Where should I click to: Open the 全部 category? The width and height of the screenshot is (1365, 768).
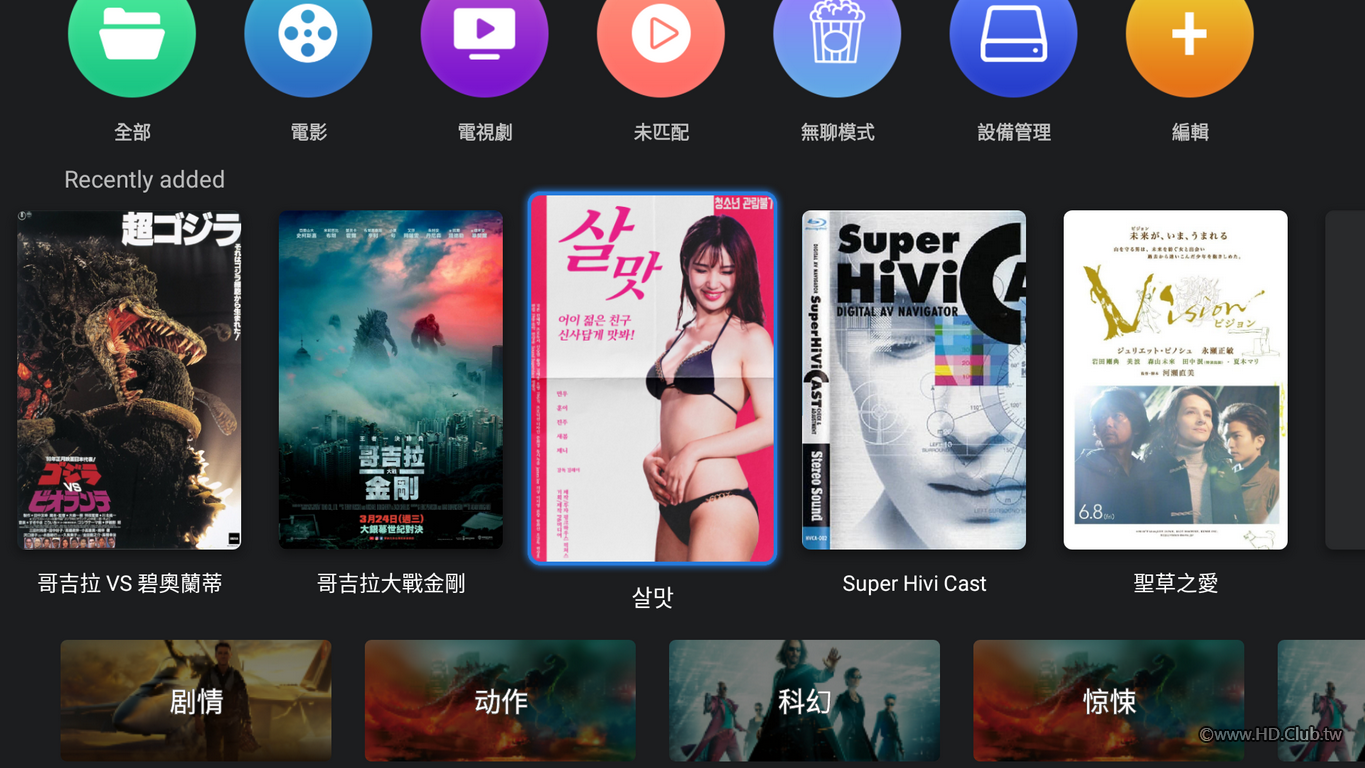[132, 38]
